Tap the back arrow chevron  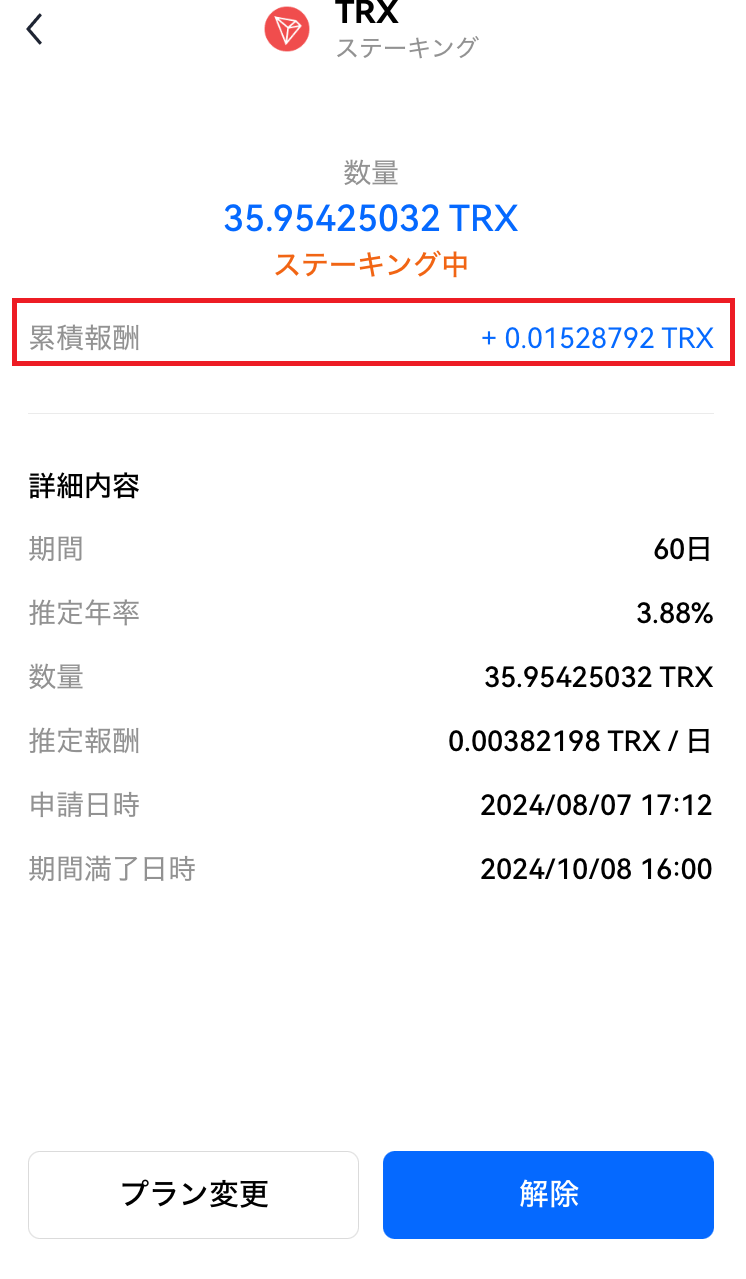(x=35, y=29)
